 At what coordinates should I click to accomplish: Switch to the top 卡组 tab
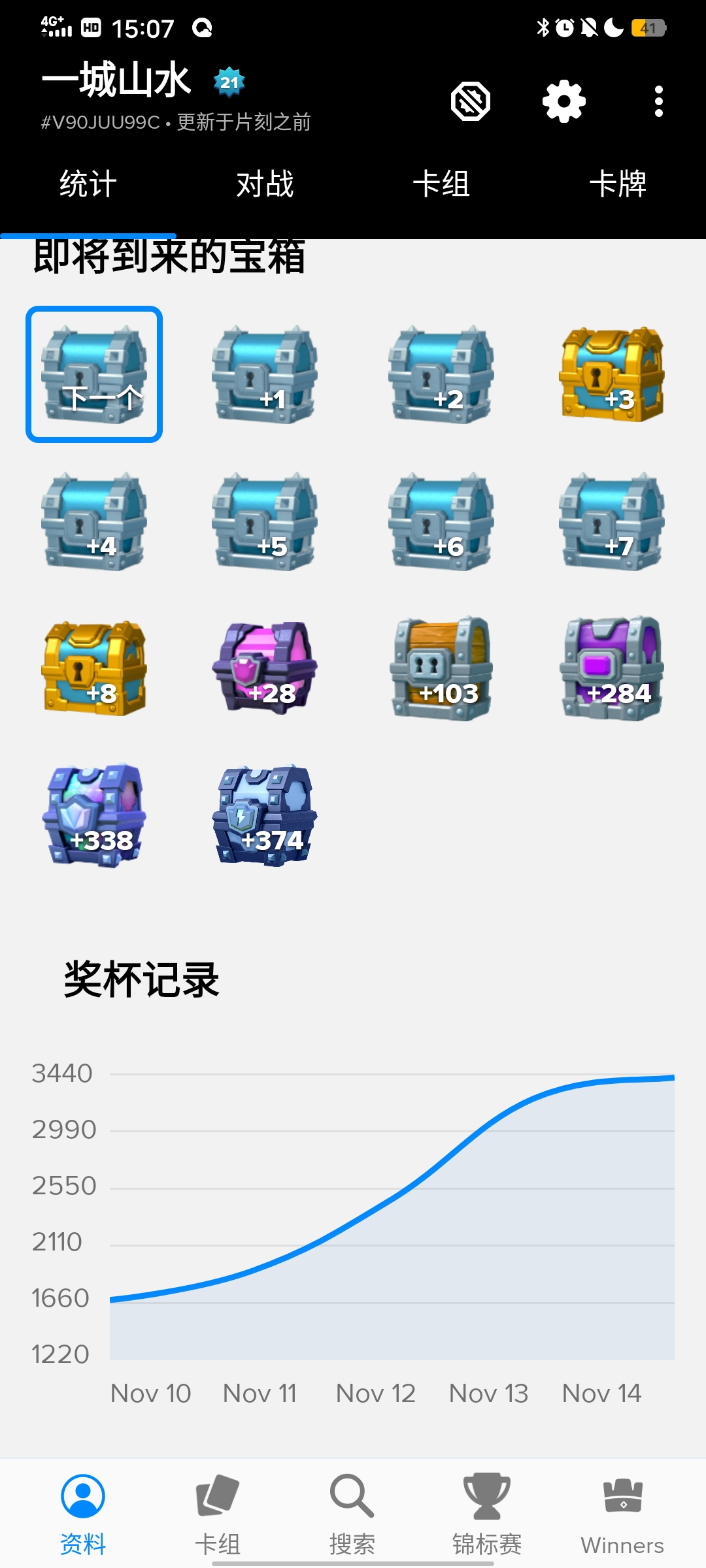[x=441, y=184]
